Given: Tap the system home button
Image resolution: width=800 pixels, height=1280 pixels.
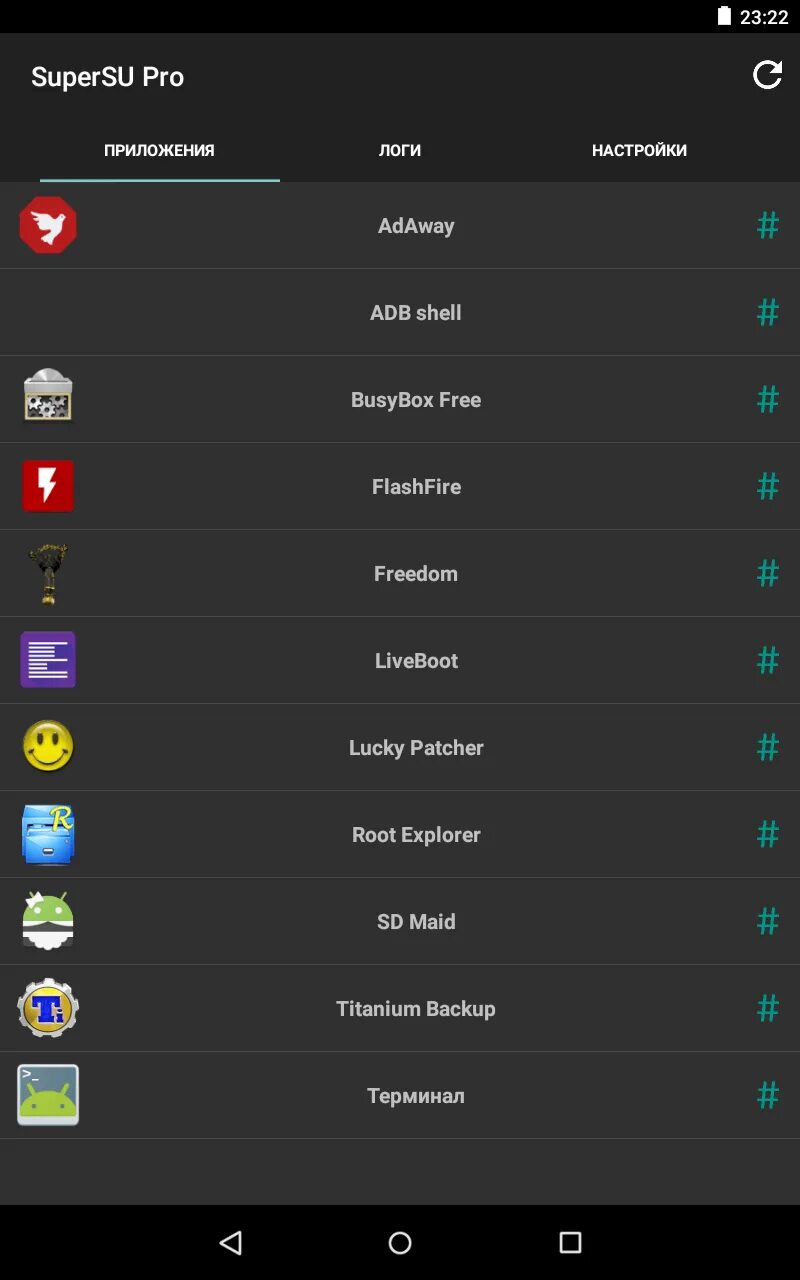Looking at the screenshot, I should pos(400,1242).
